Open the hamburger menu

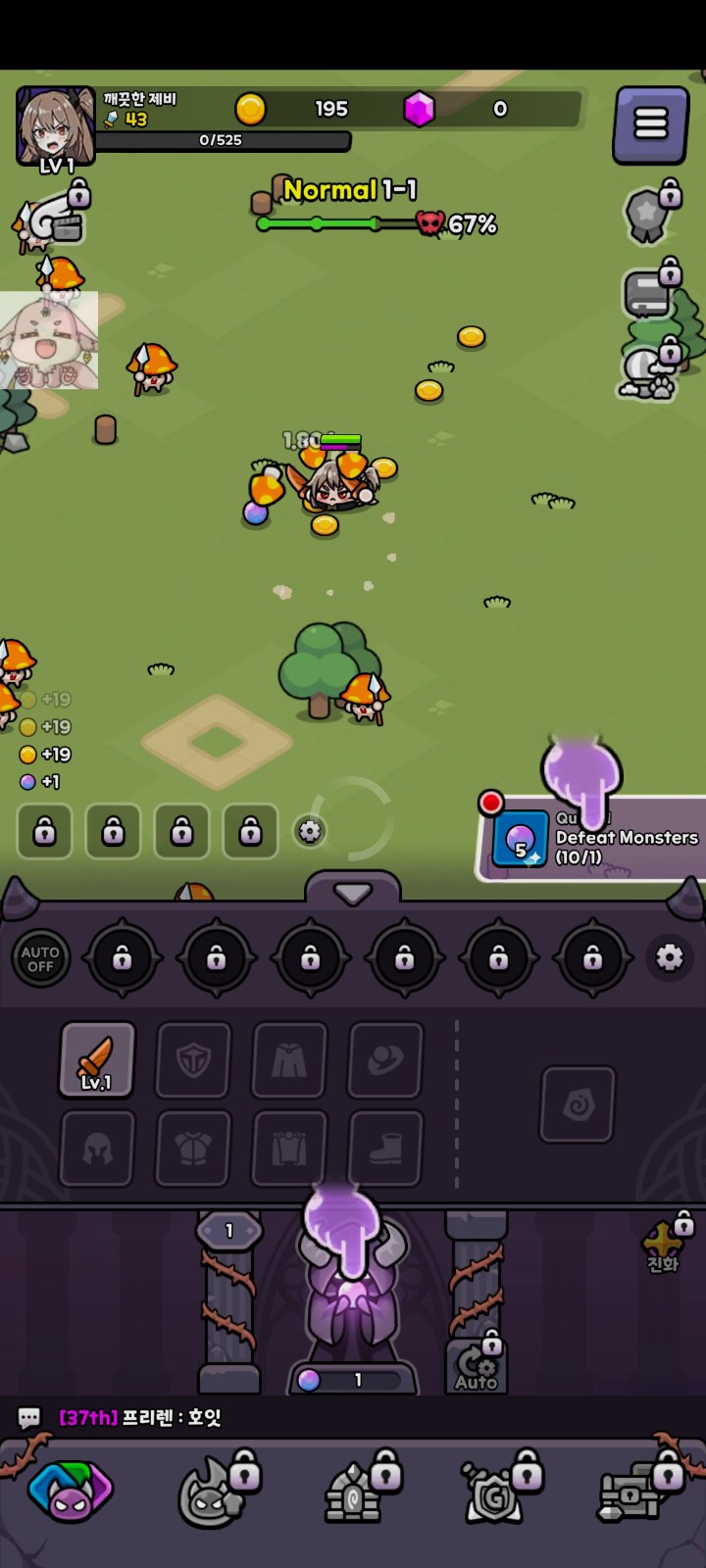point(651,124)
